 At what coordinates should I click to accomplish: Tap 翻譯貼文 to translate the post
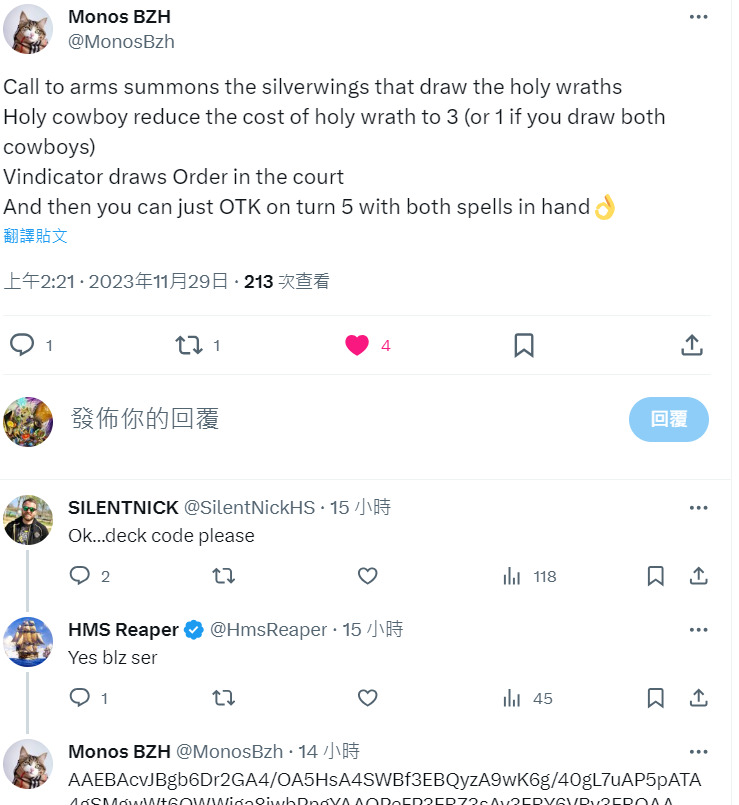coord(36,236)
